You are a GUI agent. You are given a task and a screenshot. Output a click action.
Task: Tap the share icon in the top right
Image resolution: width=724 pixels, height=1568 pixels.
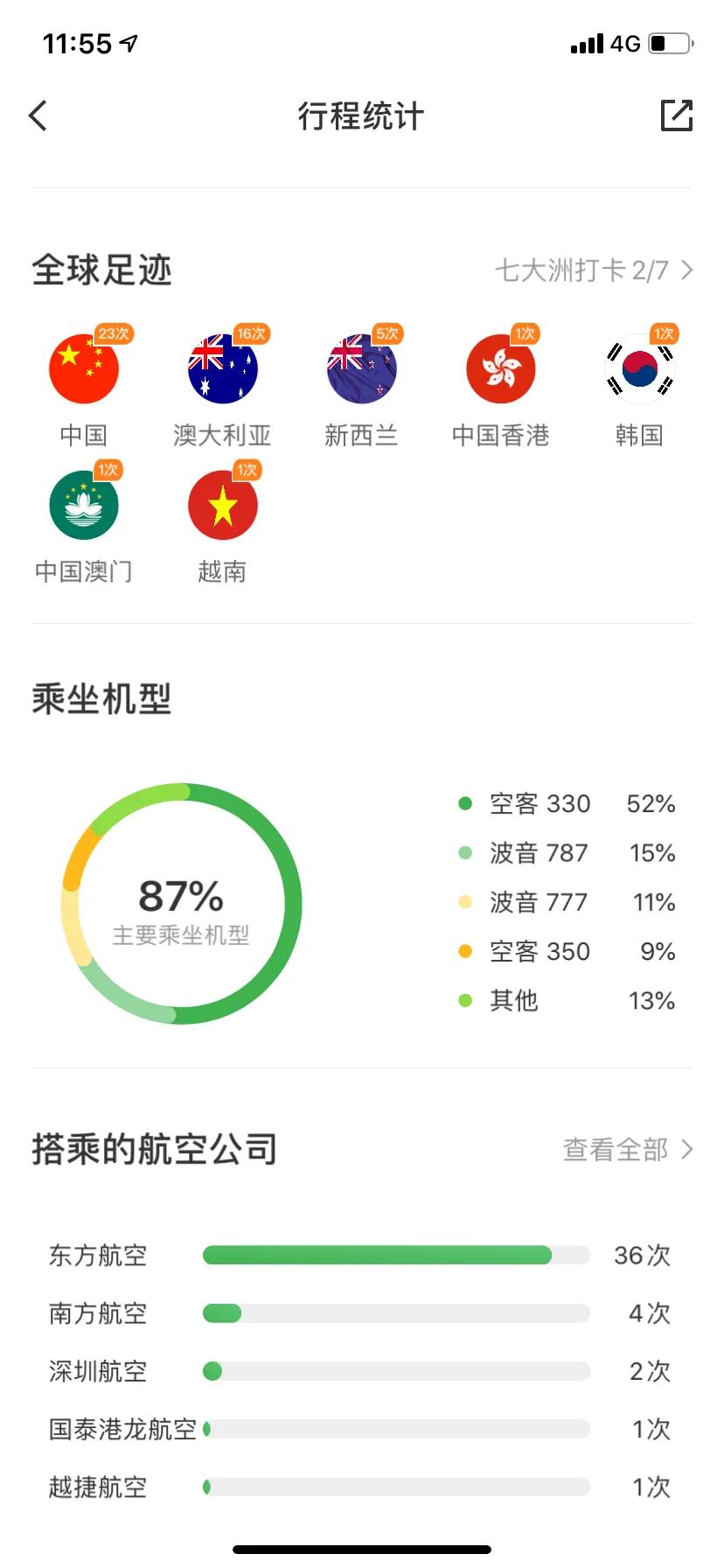pos(677,115)
